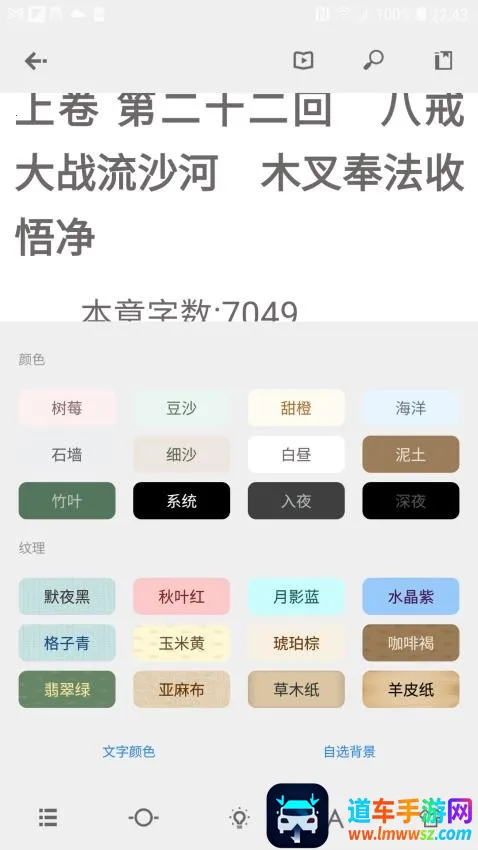Choose the 水晶紫 texture background
The width and height of the screenshot is (478, 850).
411,596
